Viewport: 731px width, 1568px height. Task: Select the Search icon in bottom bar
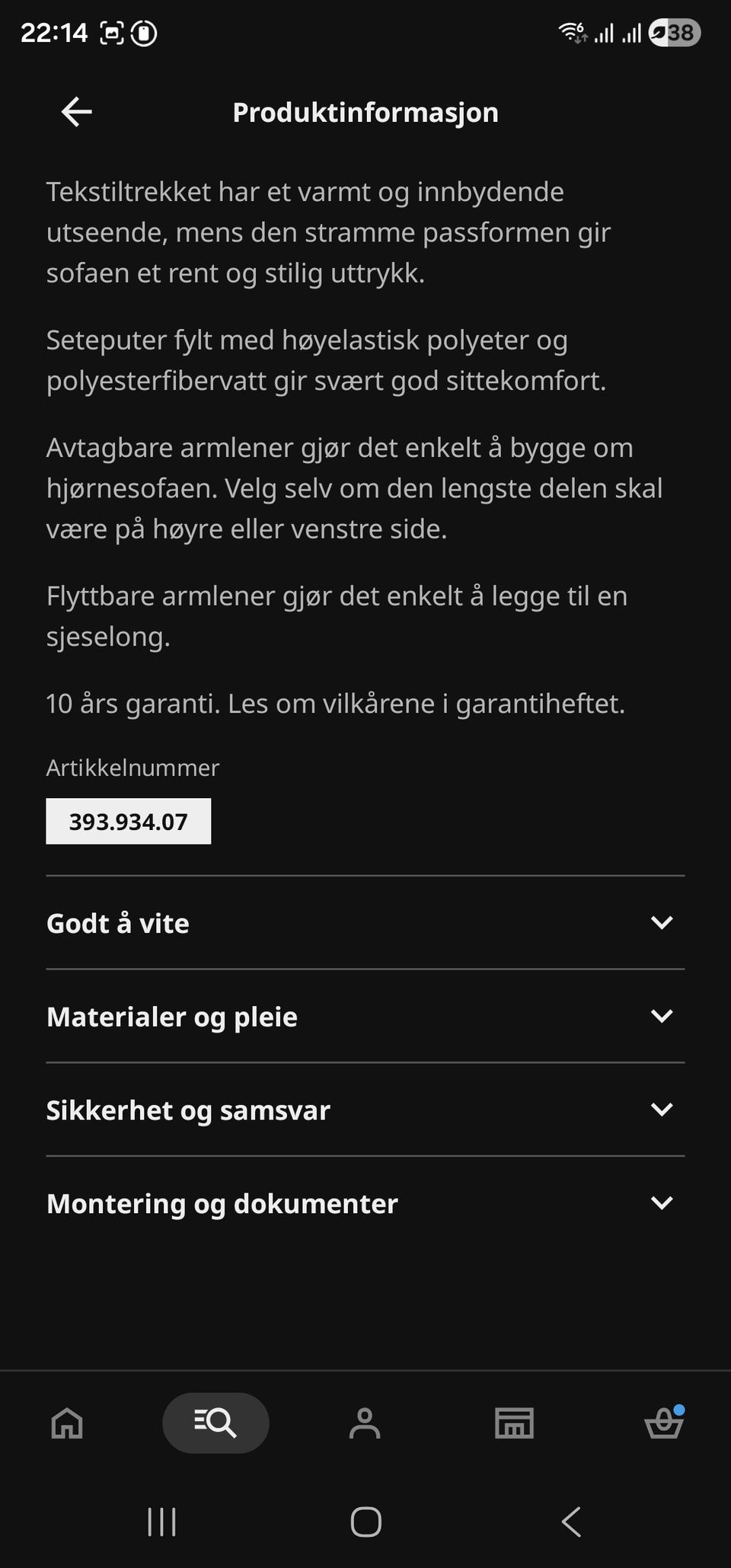click(215, 1421)
